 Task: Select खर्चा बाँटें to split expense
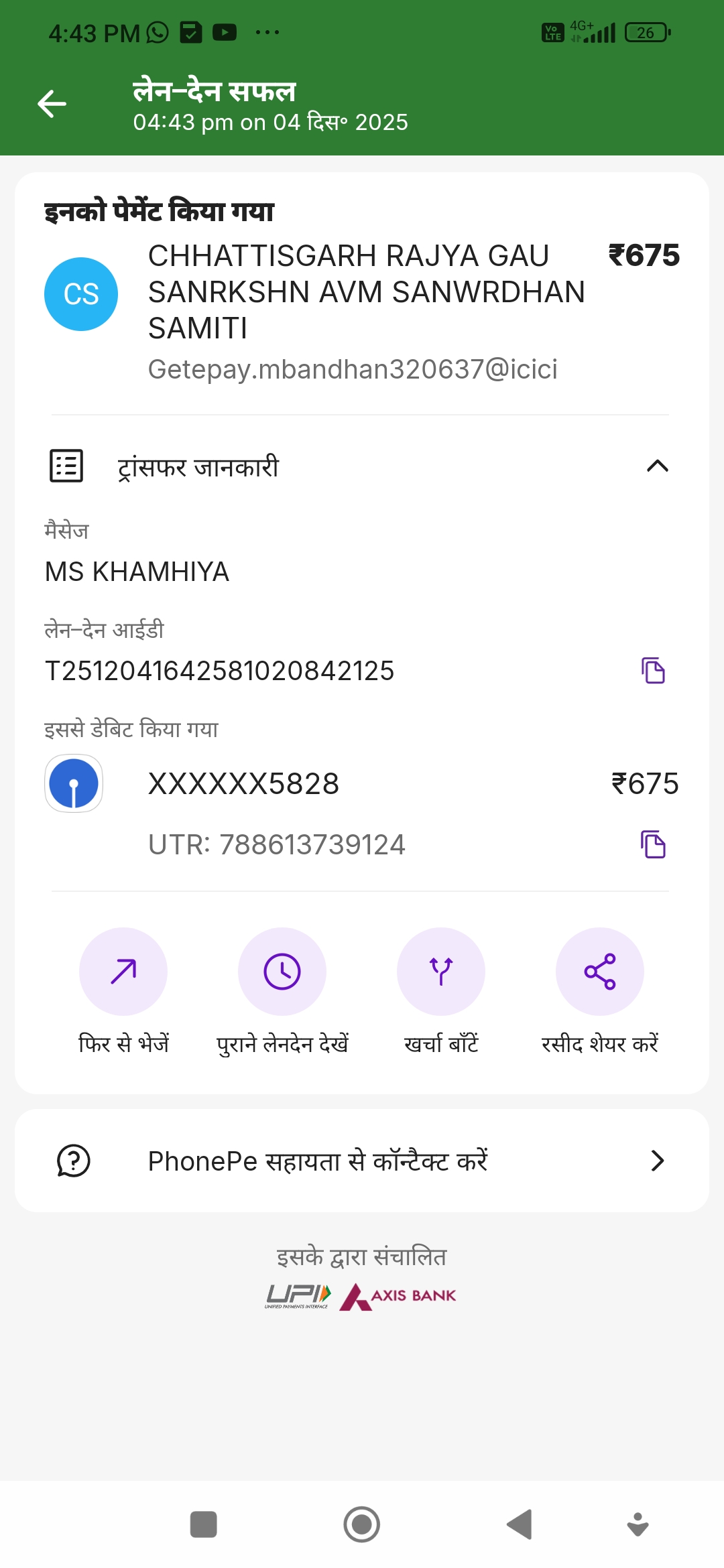pos(441,972)
